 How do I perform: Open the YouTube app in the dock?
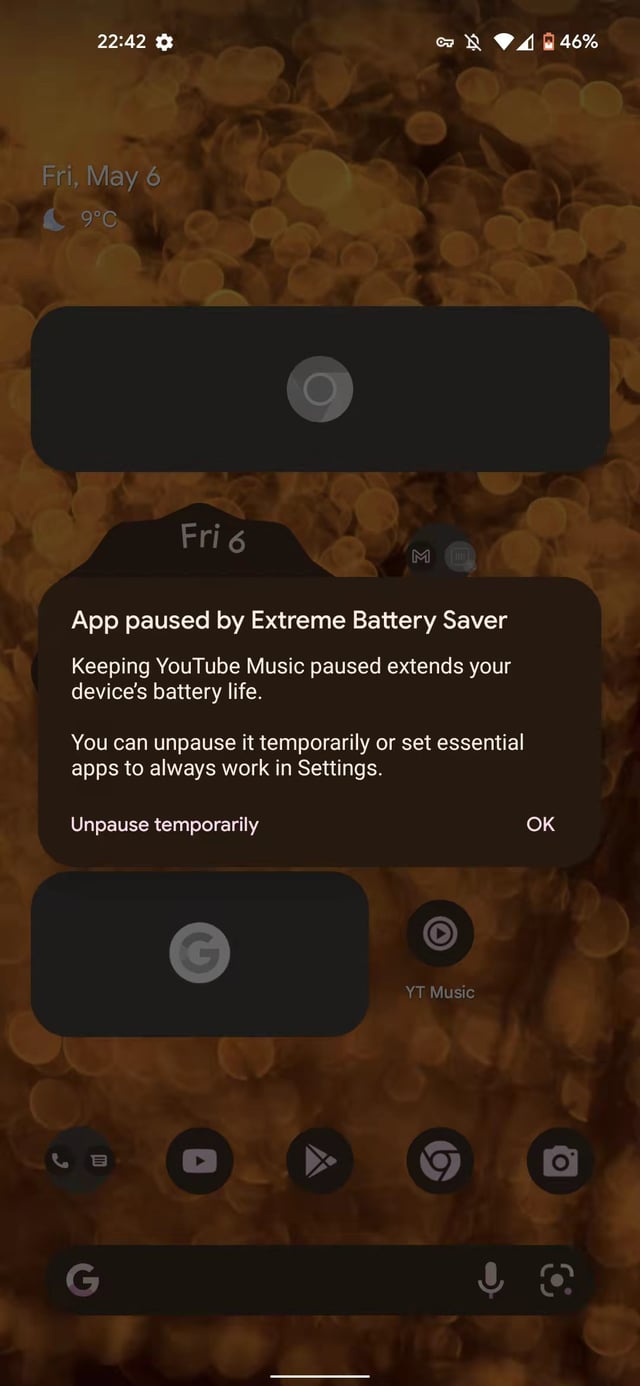coord(200,1160)
